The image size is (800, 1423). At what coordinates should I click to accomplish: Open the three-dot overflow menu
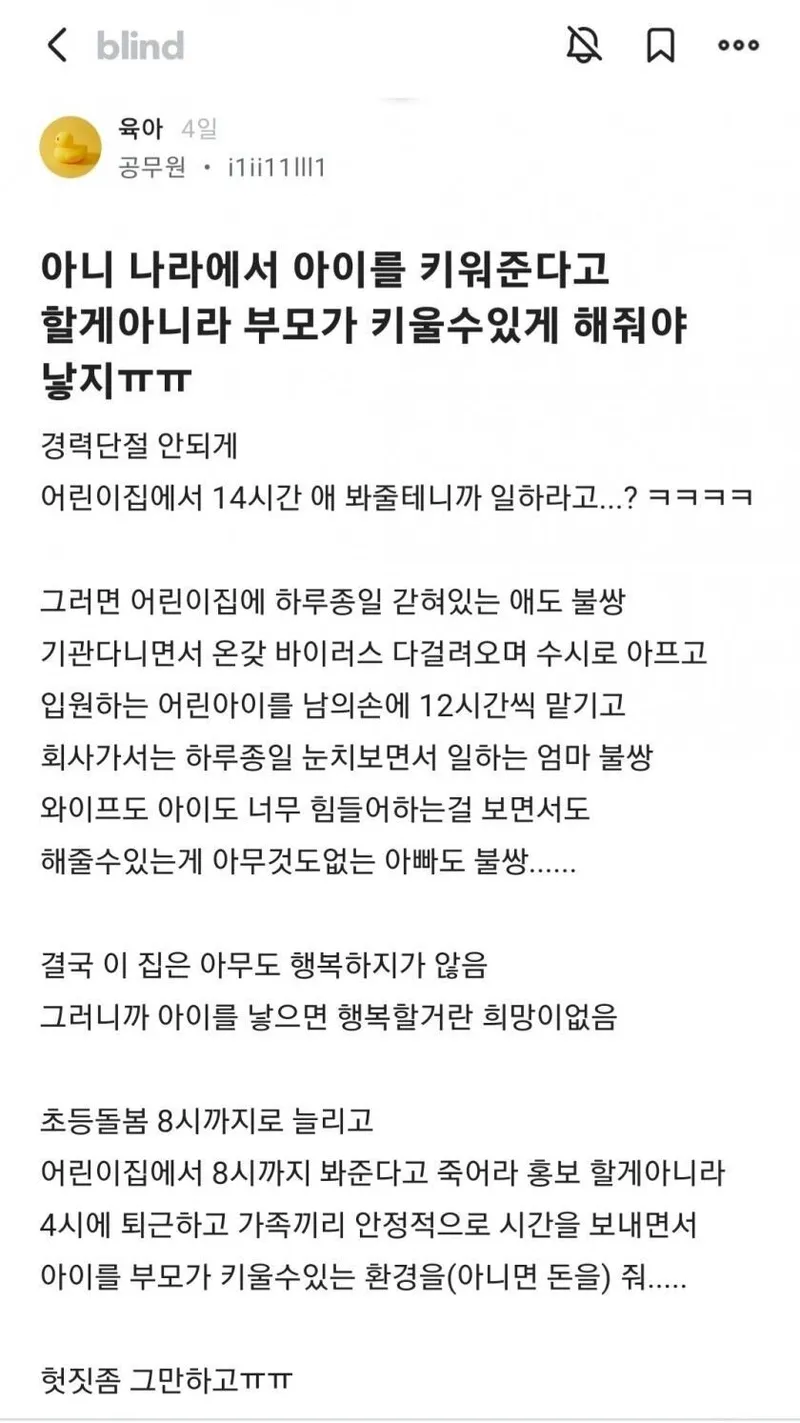tap(739, 45)
